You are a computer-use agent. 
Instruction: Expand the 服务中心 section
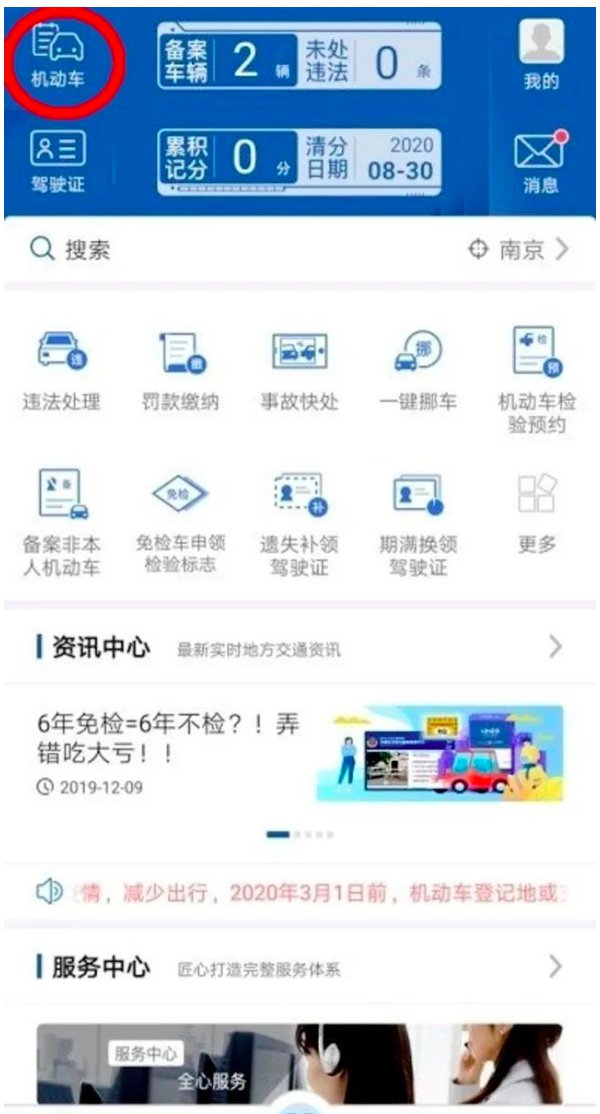556,967
